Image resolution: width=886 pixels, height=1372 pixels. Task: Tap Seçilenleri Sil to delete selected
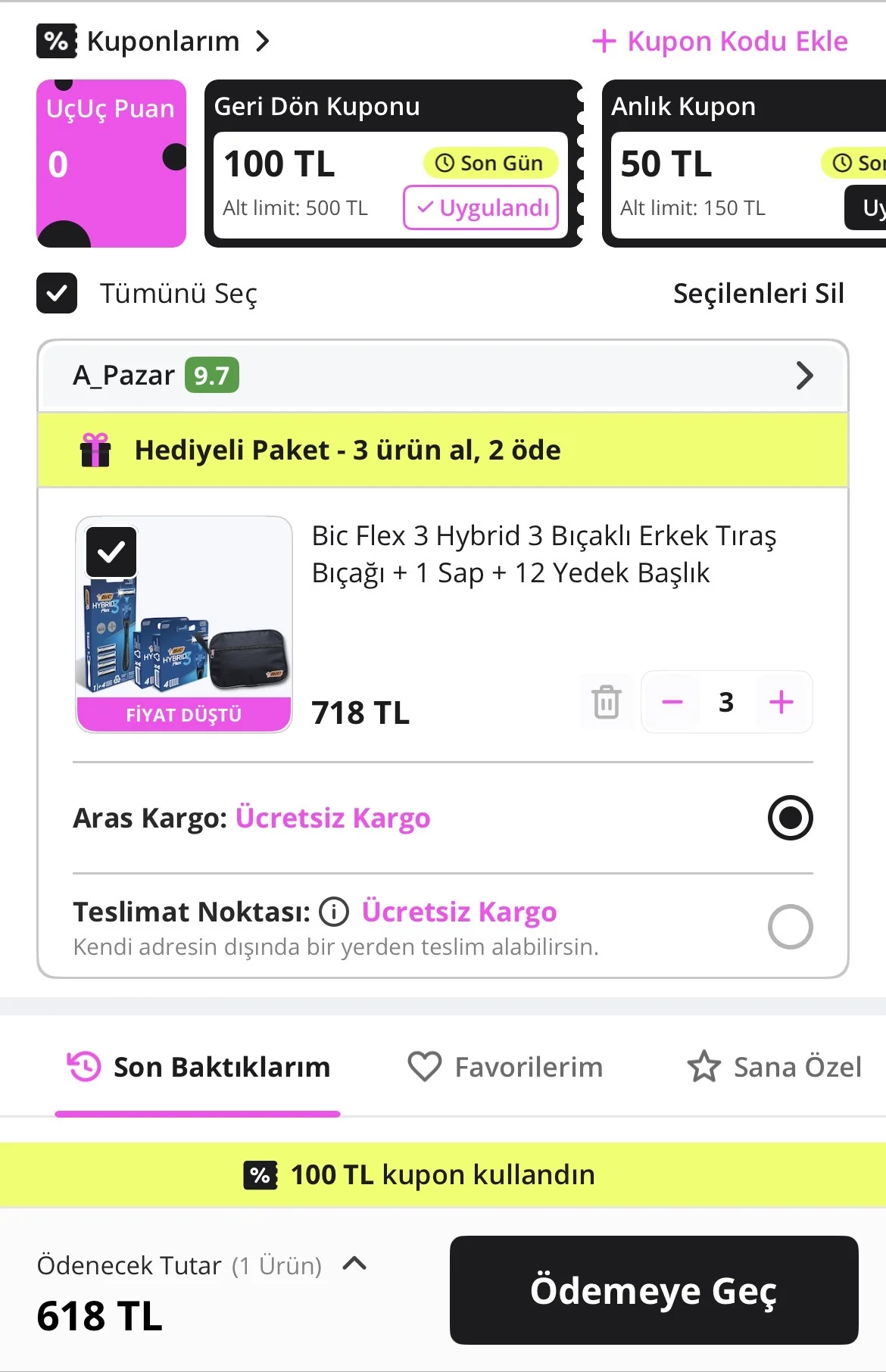point(758,293)
